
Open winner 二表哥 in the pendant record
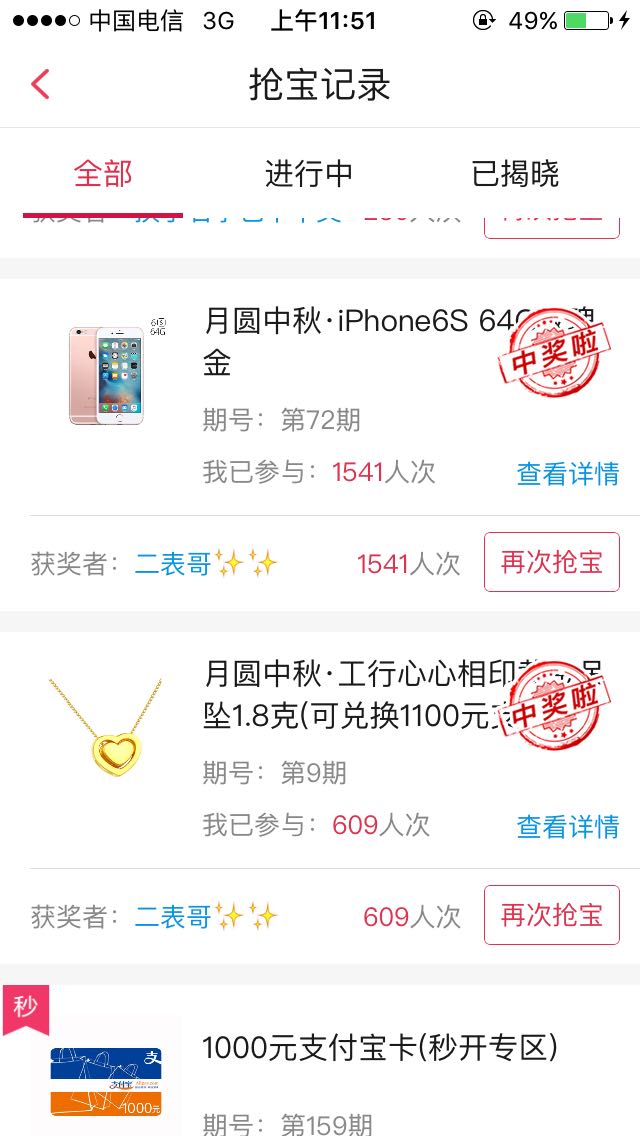pyautogui.click(x=207, y=916)
